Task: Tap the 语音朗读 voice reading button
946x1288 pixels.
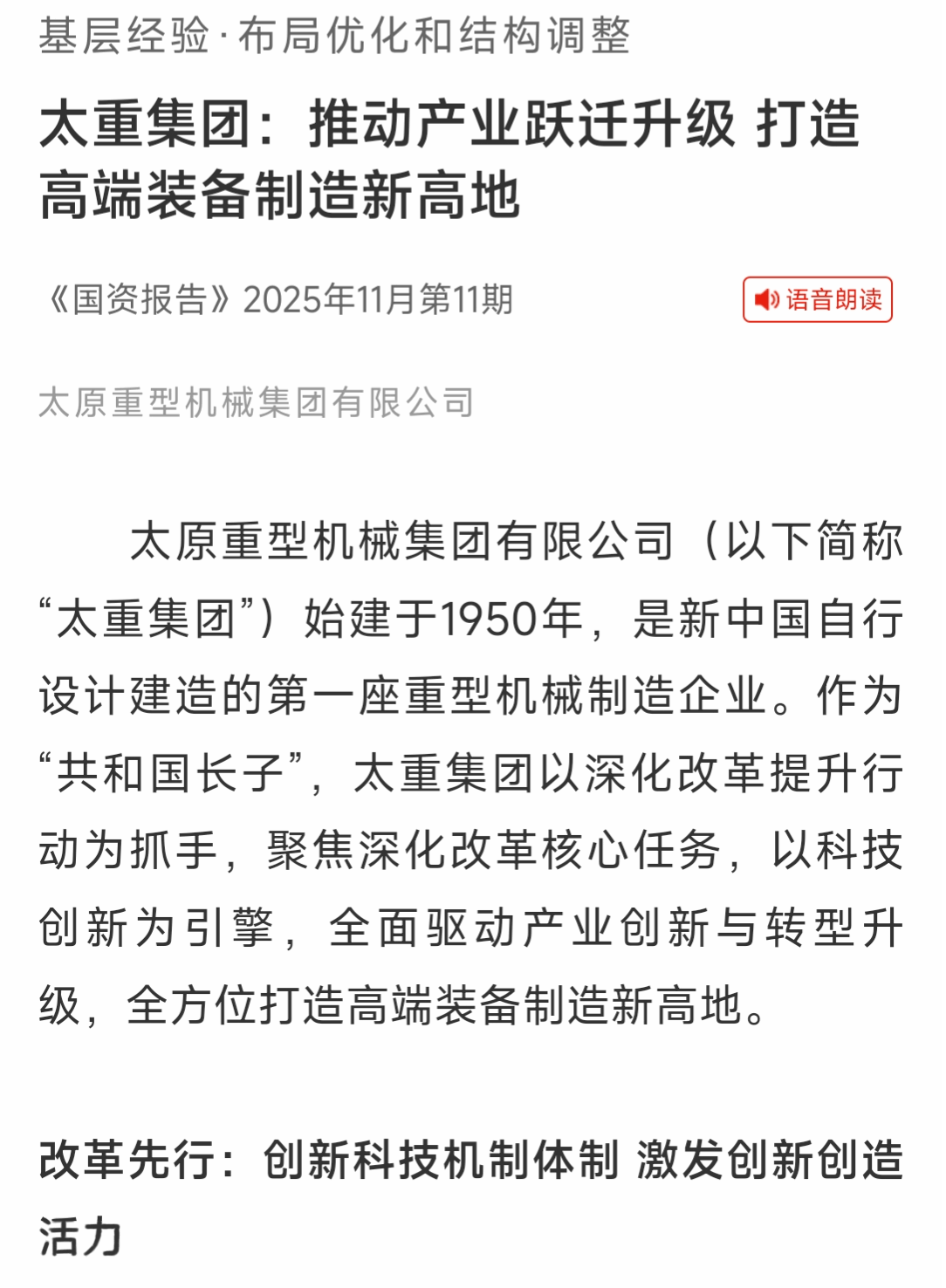Action: tap(817, 300)
